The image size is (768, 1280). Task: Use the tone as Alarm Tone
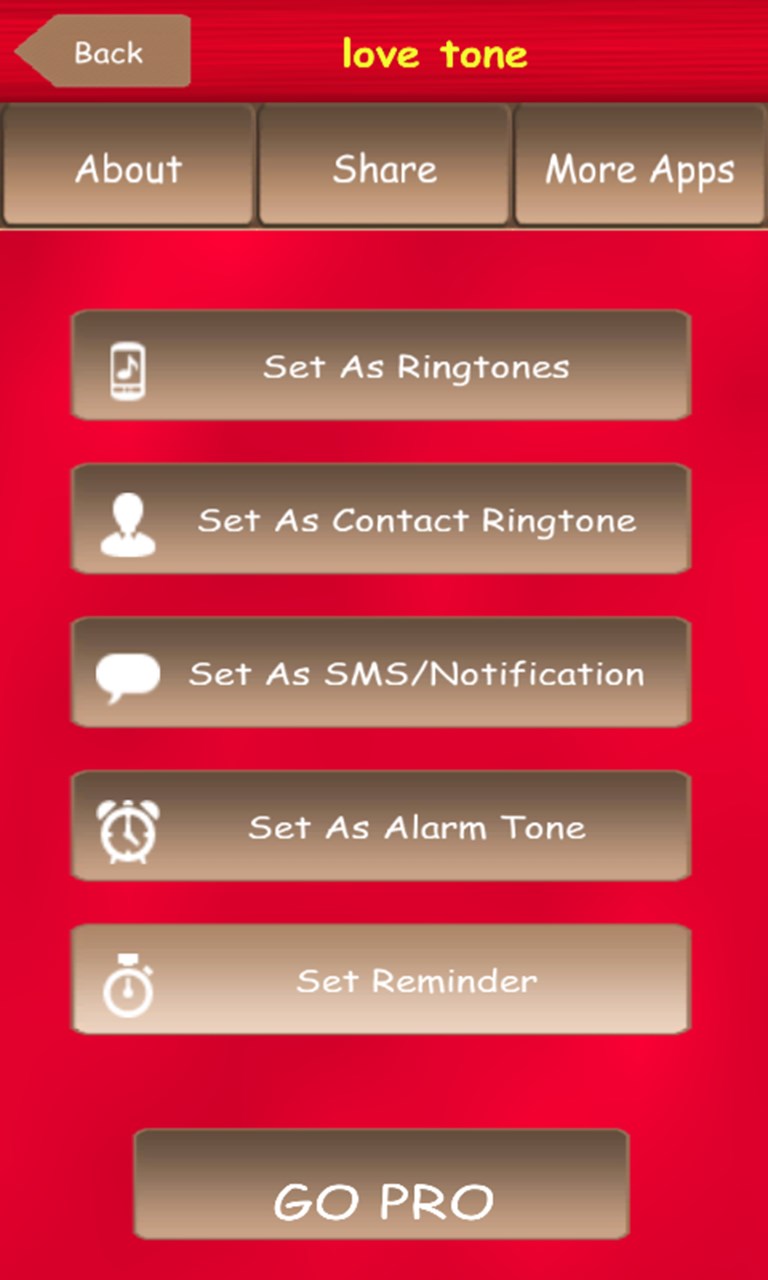tap(381, 826)
